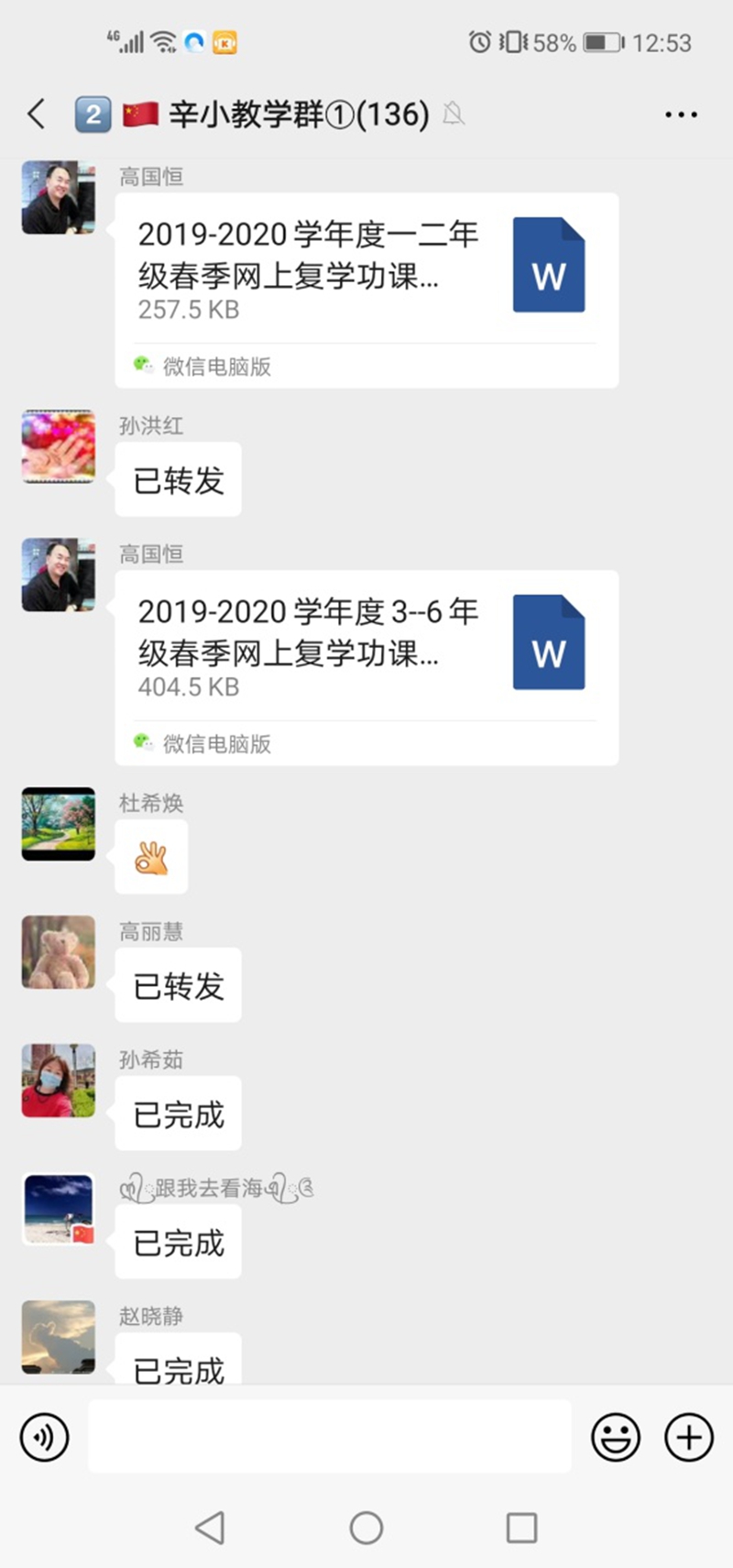View 孙希茹's profile avatar
The height and width of the screenshot is (1568, 733).
[59, 1080]
